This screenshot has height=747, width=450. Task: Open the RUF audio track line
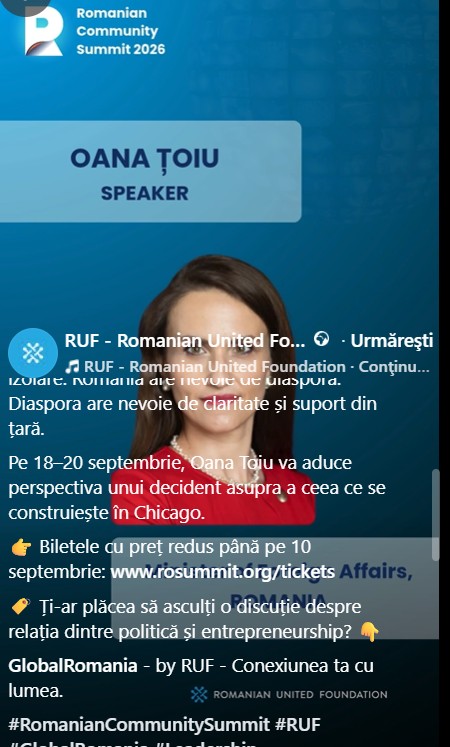click(x=247, y=367)
